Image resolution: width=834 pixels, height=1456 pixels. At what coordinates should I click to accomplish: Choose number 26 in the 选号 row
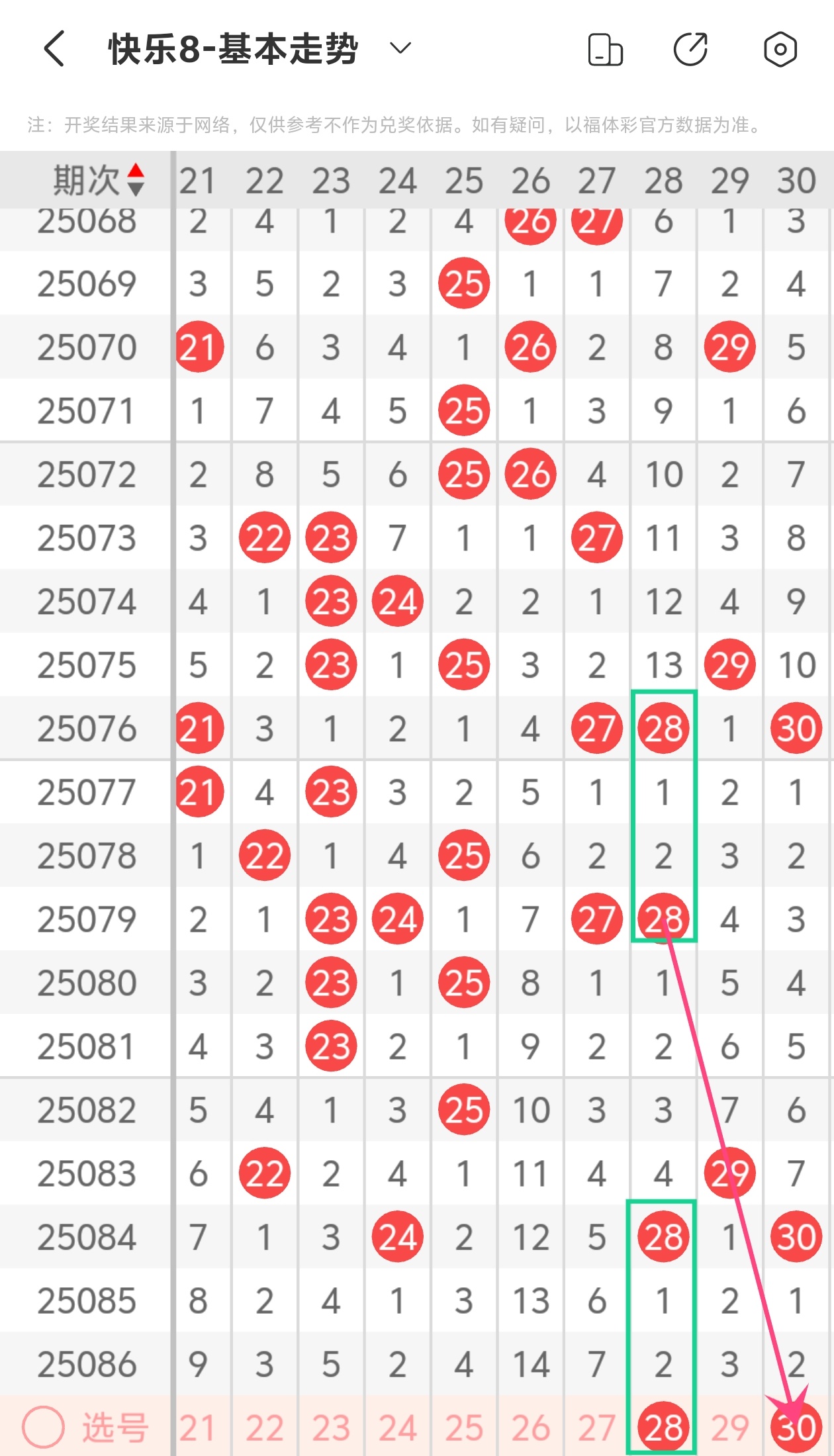click(x=530, y=1428)
